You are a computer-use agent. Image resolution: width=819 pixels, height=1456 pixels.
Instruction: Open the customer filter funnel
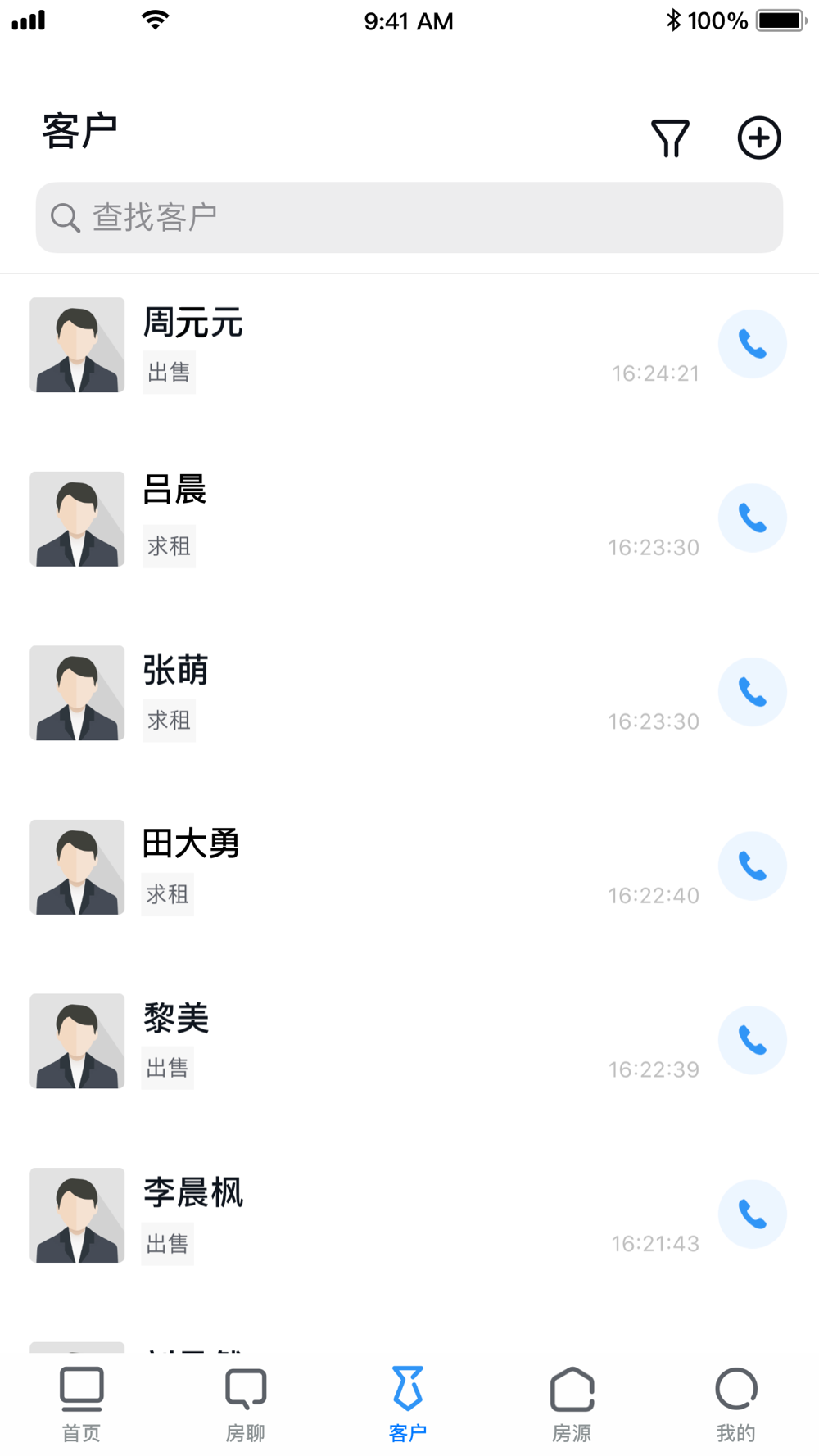coord(670,138)
